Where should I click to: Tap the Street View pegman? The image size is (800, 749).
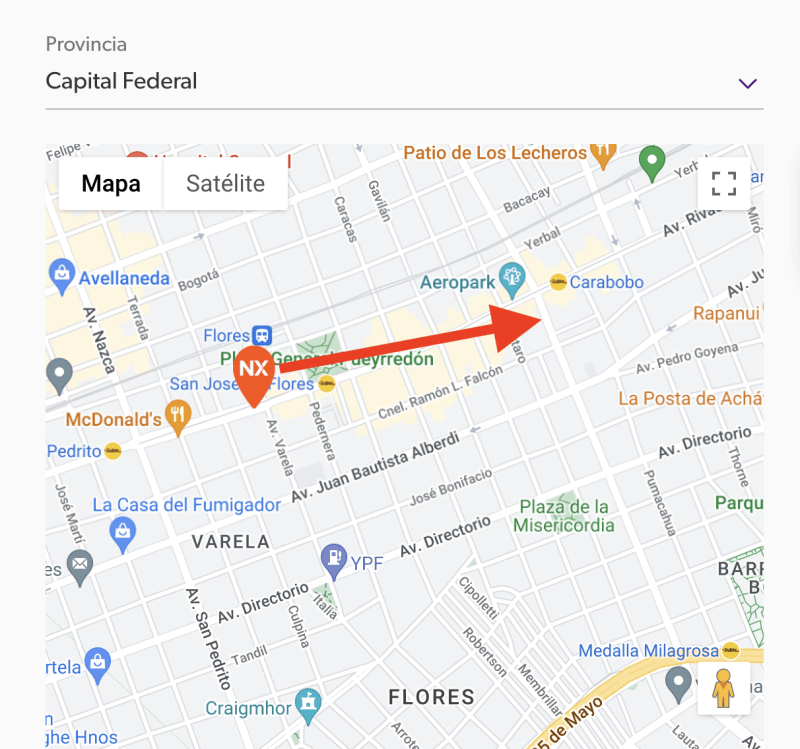pyautogui.click(x=724, y=688)
